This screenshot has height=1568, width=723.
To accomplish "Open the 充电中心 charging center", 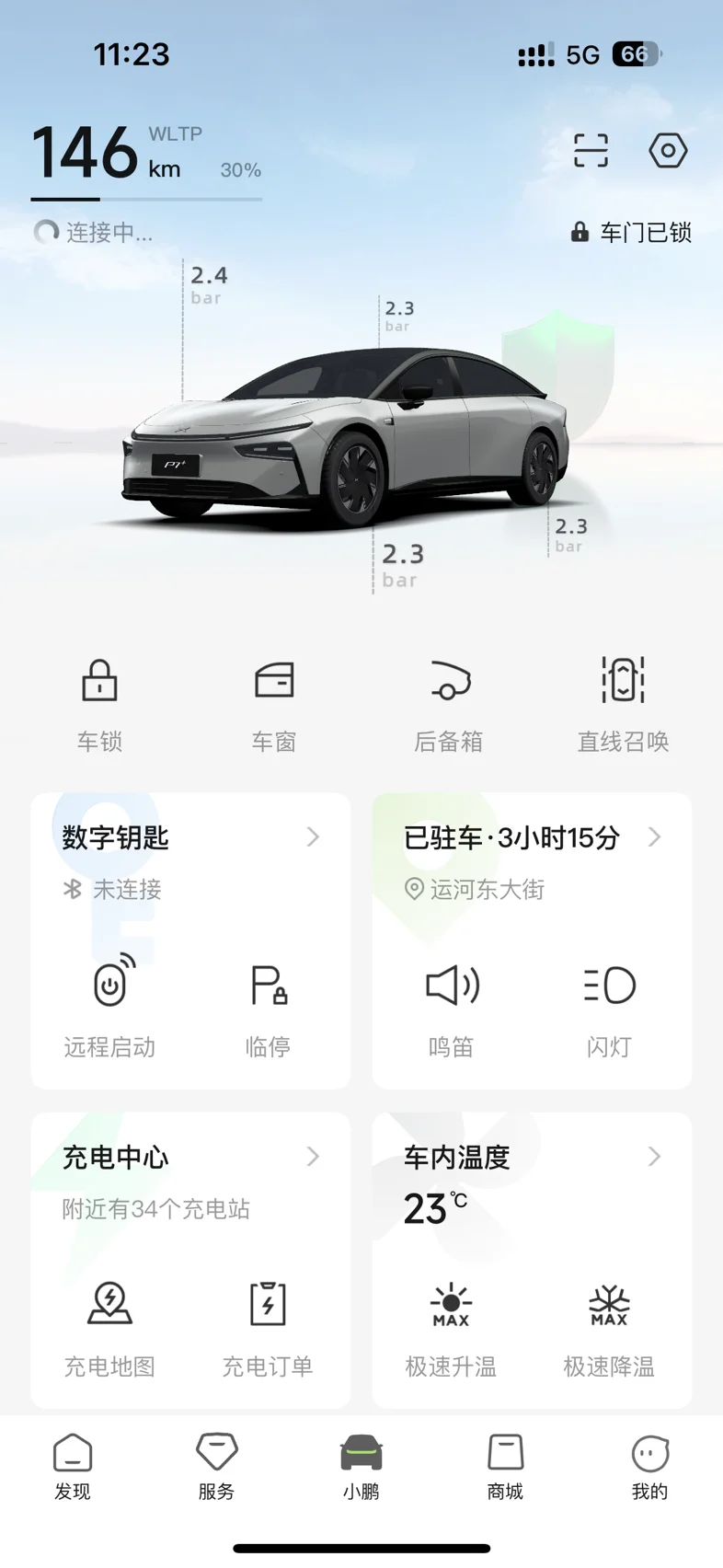I will click(190, 1158).
